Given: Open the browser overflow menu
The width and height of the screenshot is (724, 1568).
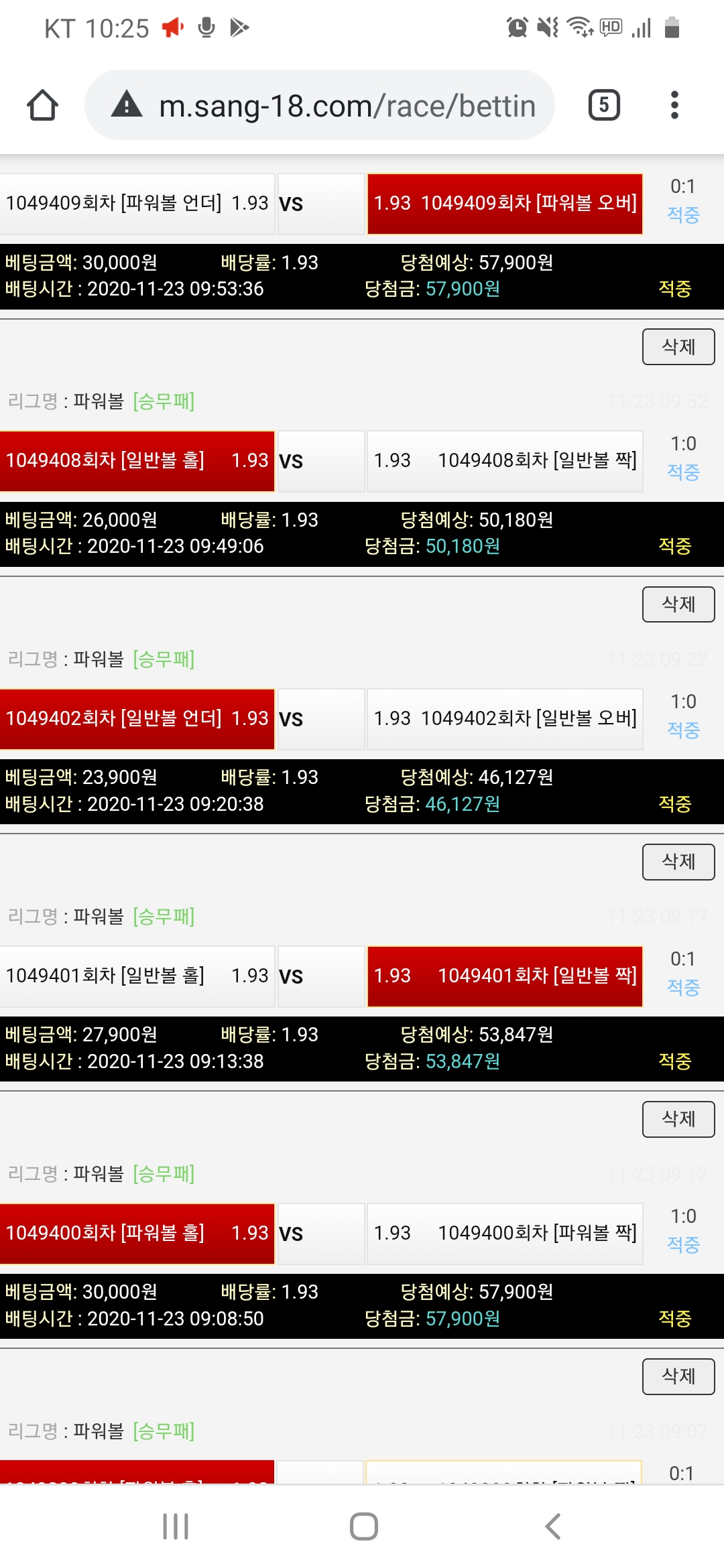Looking at the screenshot, I should point(674,105).
